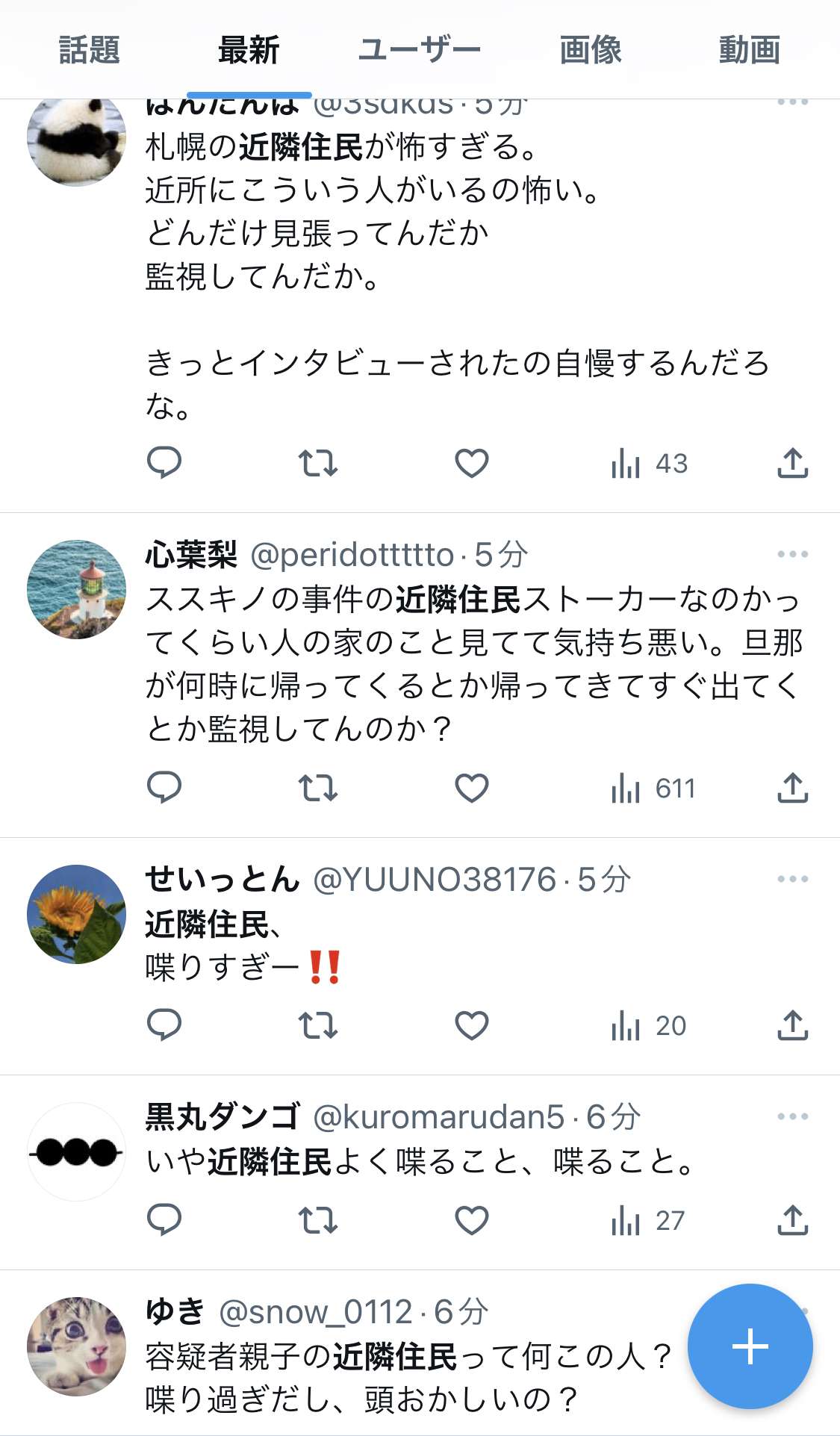
Task: Open overflow menu on せいっとん's tweet
Action: tap(792, 879)
